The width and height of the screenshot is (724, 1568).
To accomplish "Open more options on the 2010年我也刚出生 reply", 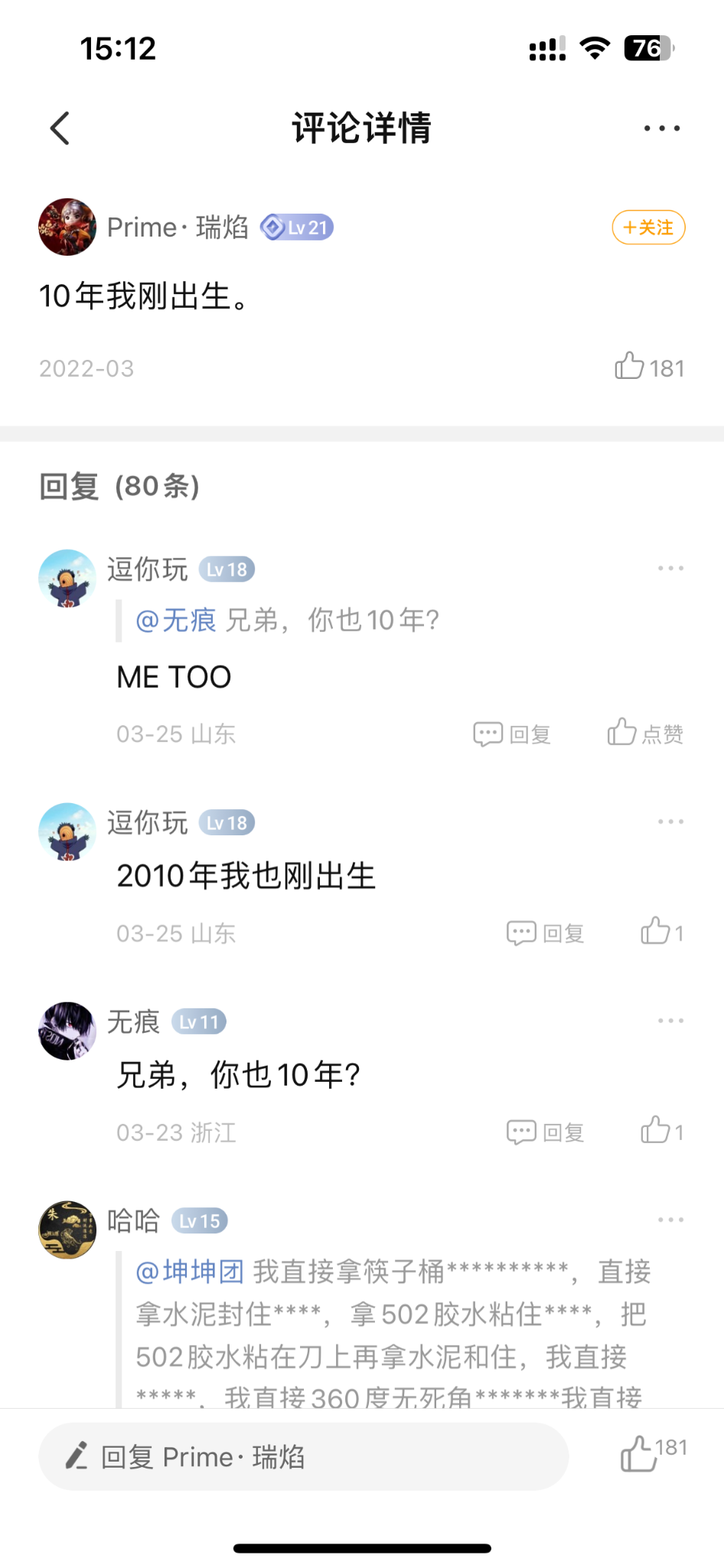I will [x=670, y=822].
